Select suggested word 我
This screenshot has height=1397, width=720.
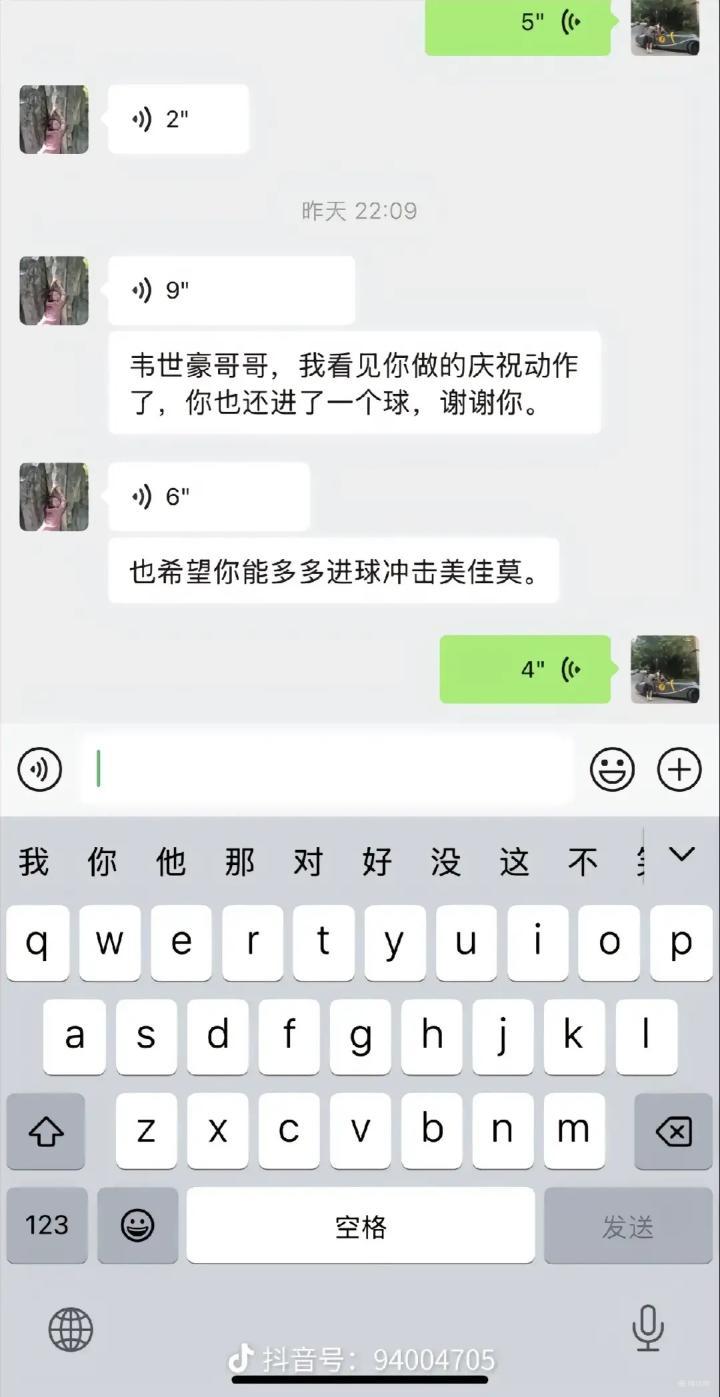33,861
